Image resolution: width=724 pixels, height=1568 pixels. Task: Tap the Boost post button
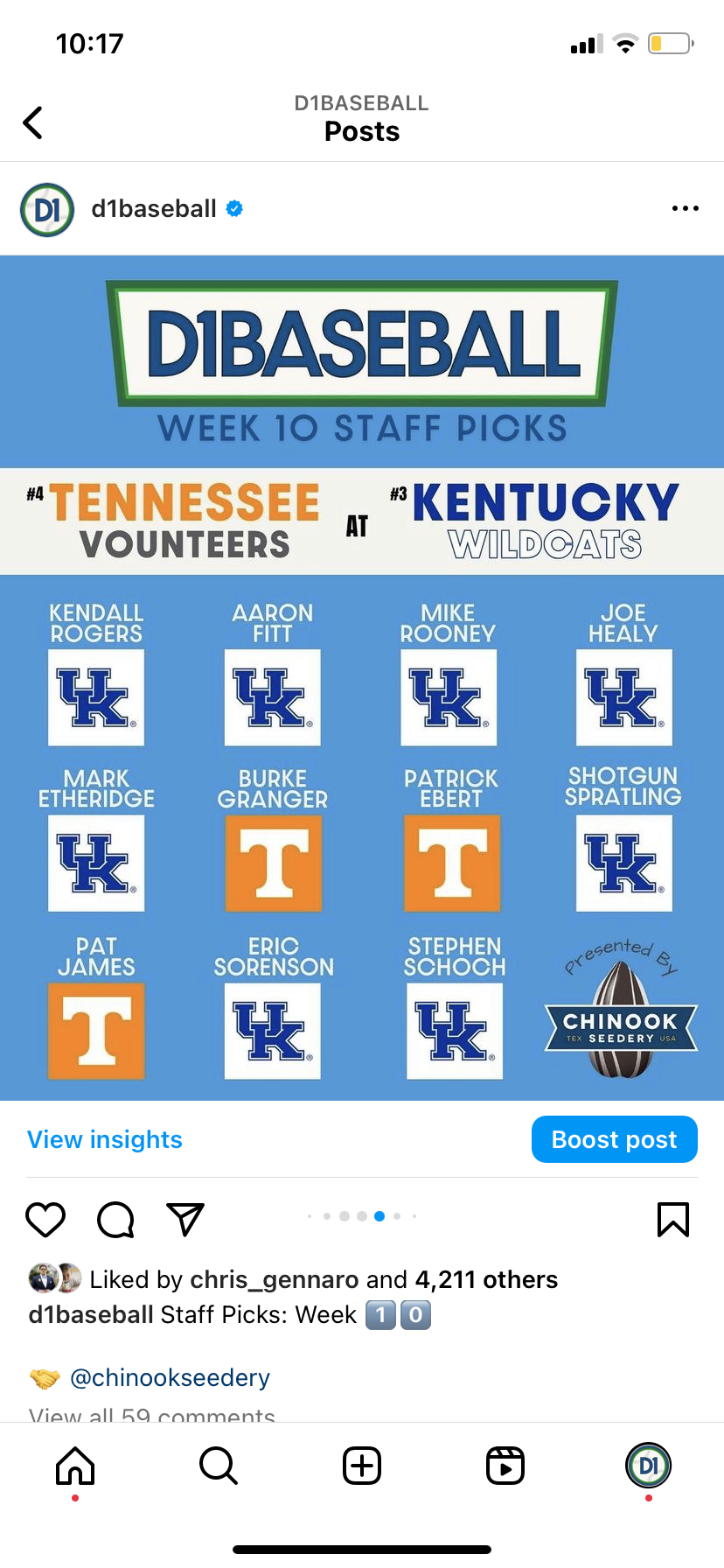614,1139
